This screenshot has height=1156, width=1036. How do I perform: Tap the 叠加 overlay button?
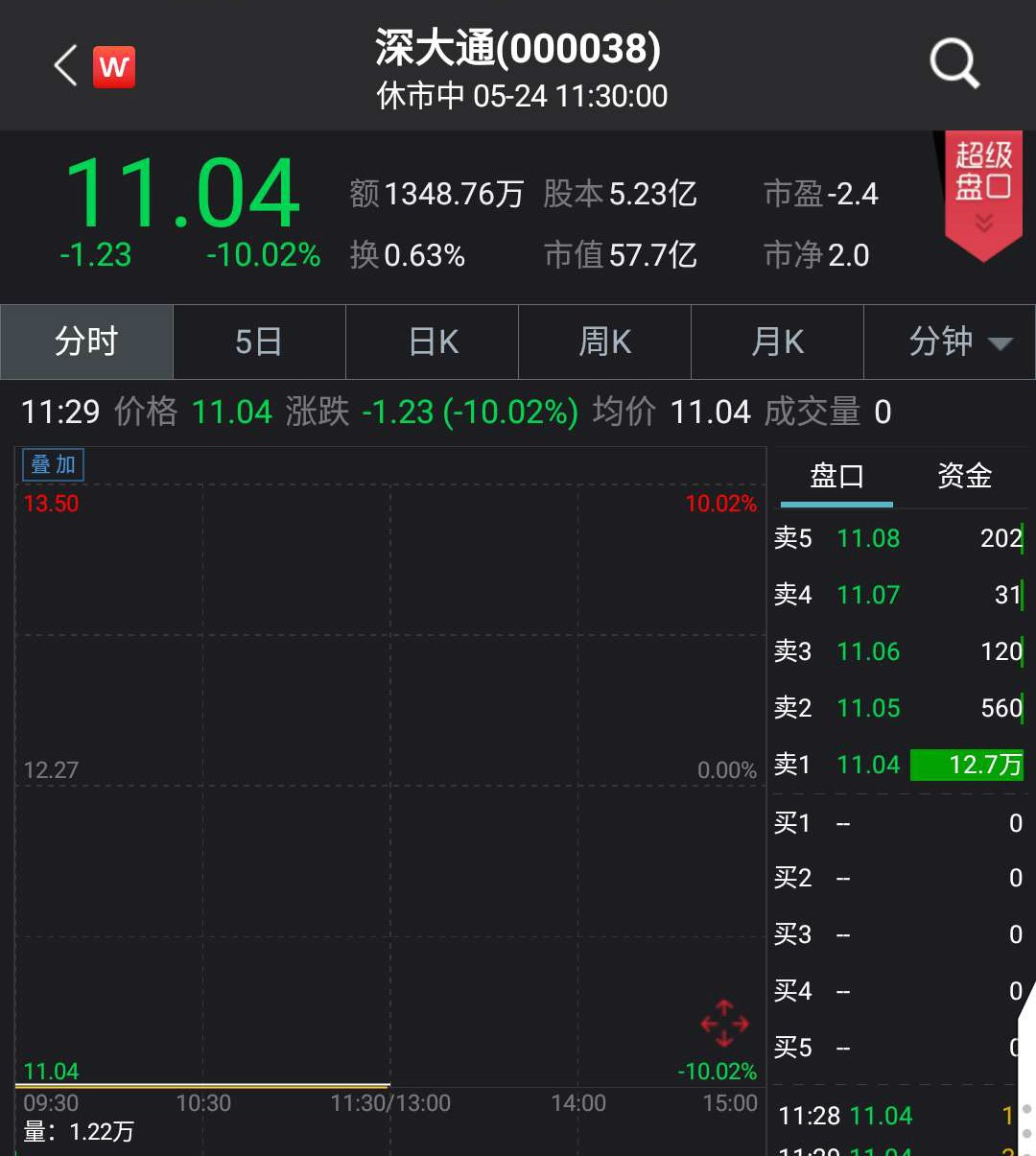[54, 465]
